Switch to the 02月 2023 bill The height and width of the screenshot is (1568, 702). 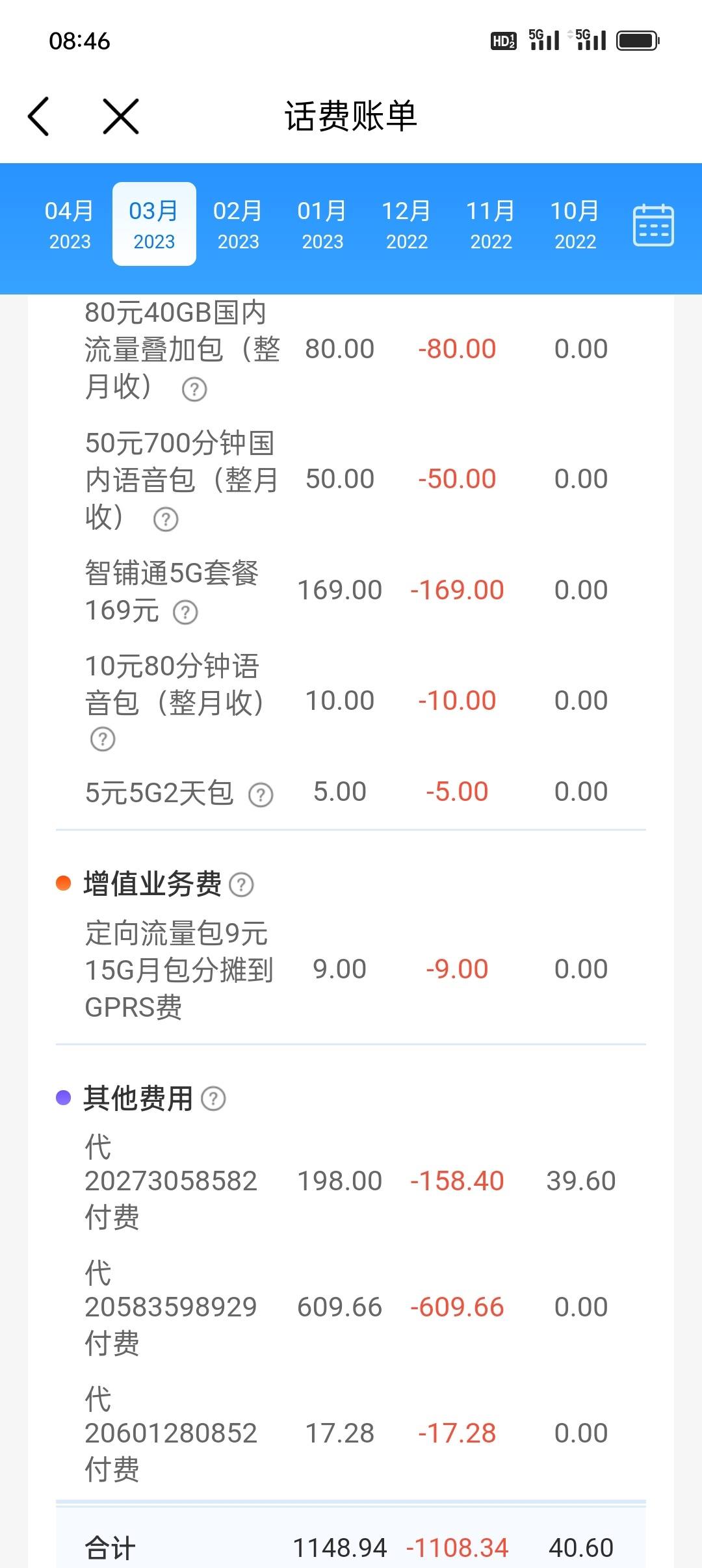click(238, 224)
